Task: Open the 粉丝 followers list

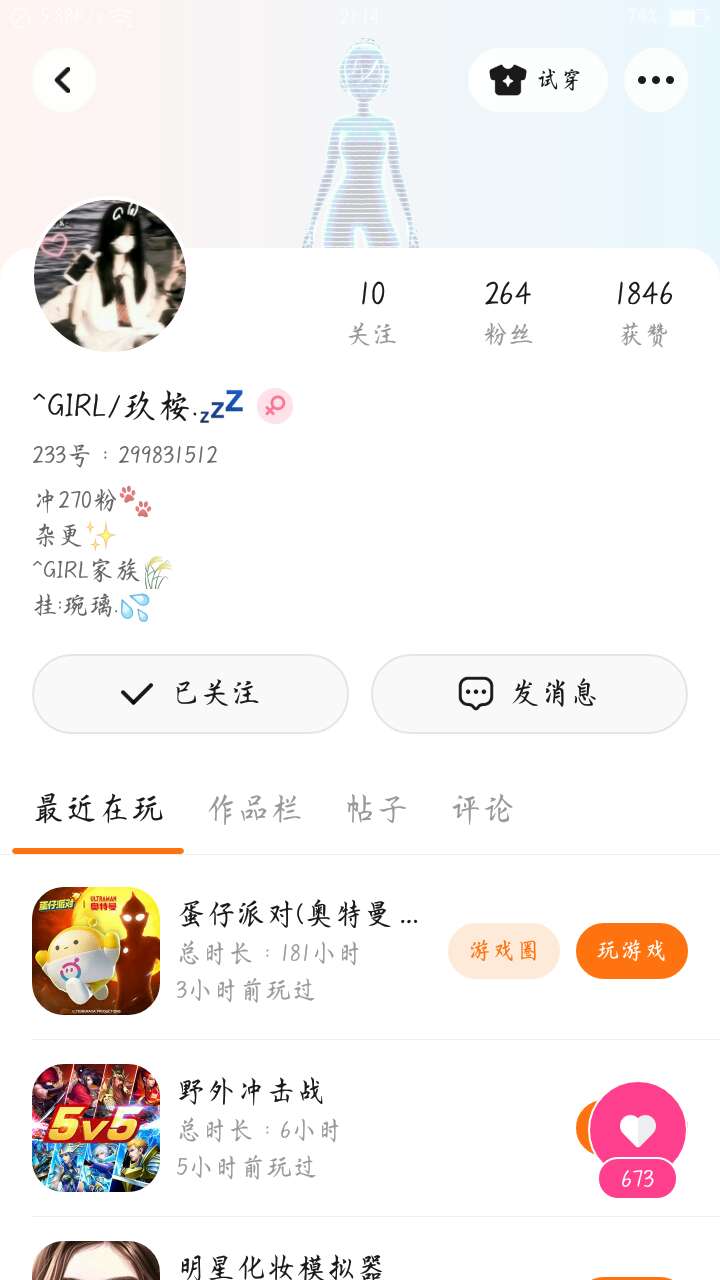Action: click(508, 311)
